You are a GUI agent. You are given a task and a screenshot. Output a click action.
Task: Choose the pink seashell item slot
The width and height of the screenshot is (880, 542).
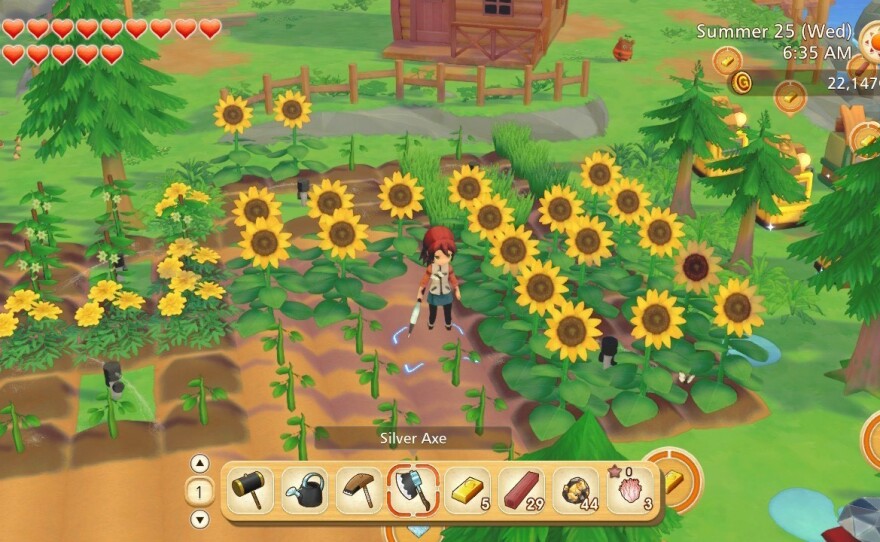point(630,490)
